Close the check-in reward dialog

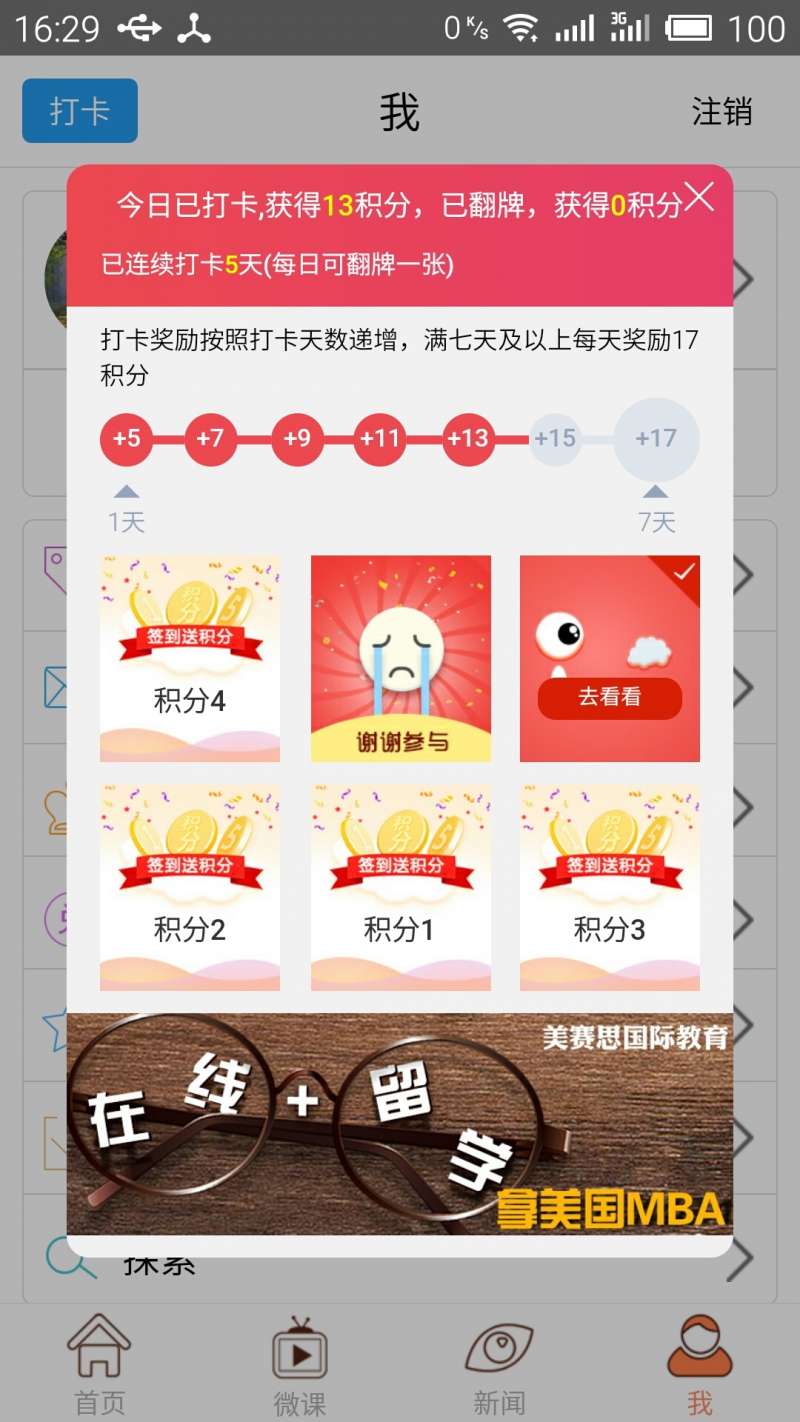click(x=699, y=196)
